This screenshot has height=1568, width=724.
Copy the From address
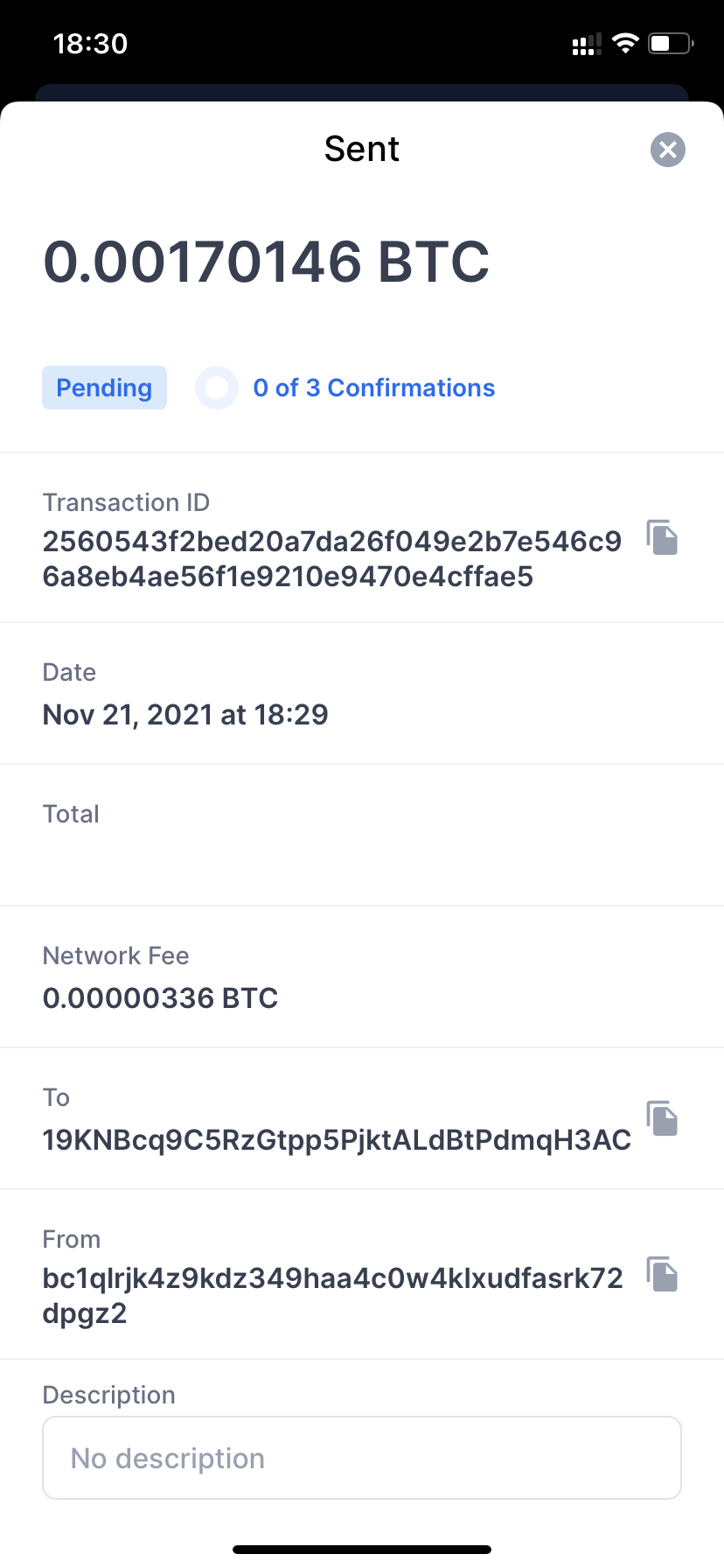pos(663,1274)
